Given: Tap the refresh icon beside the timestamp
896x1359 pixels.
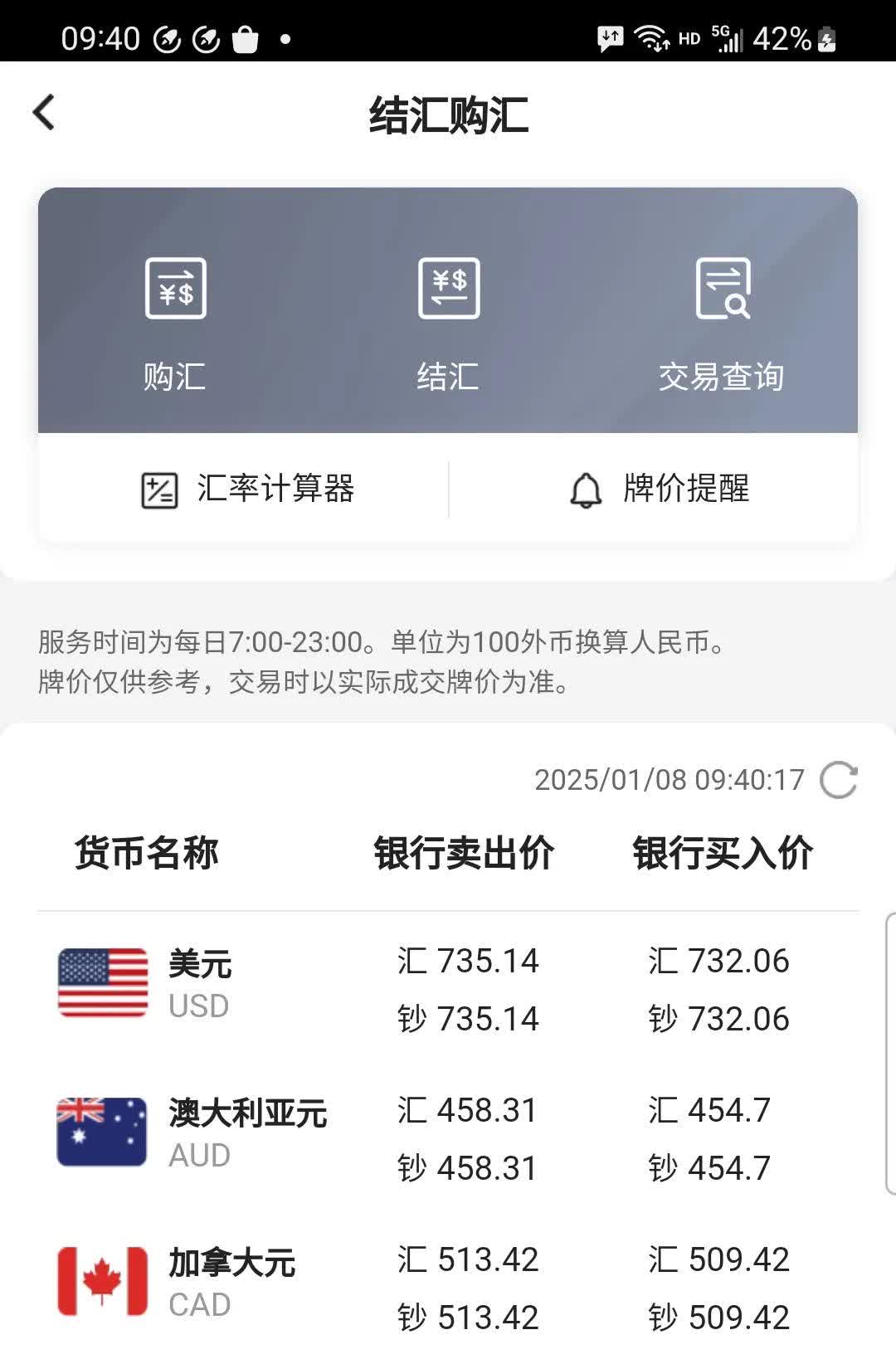Looking at the screenshot, I should (840, 780).
